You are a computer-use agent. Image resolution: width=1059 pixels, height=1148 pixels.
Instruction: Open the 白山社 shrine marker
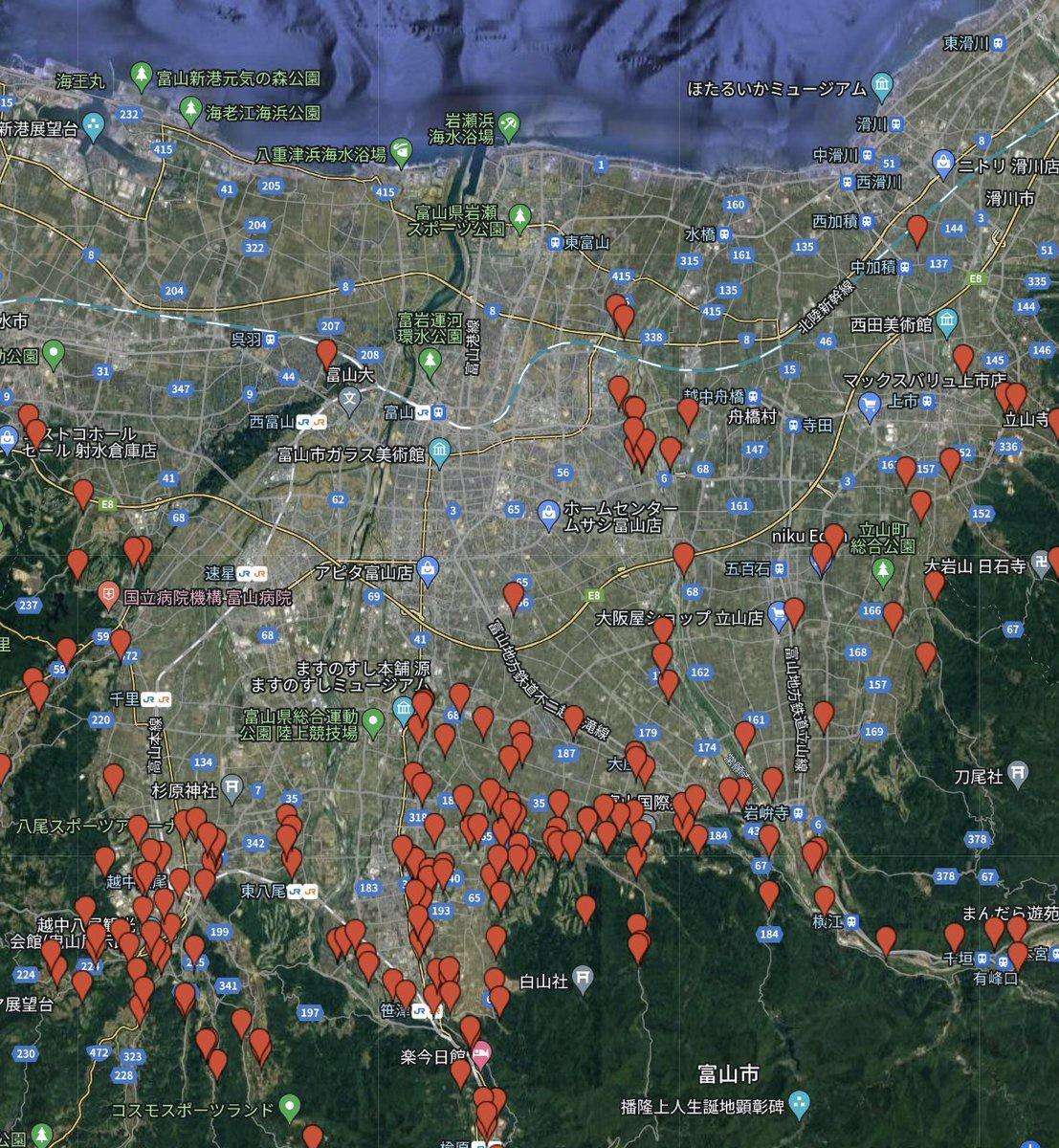(x=585, y=979)
